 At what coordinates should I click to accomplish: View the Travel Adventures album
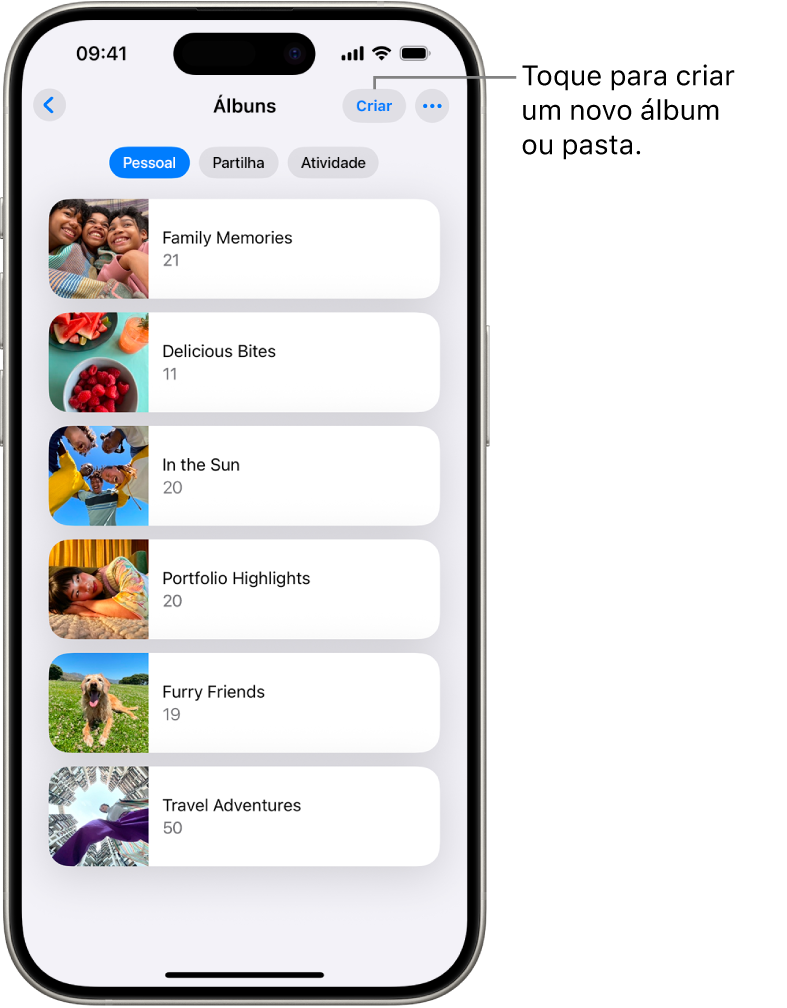click(x=244, y=816)
